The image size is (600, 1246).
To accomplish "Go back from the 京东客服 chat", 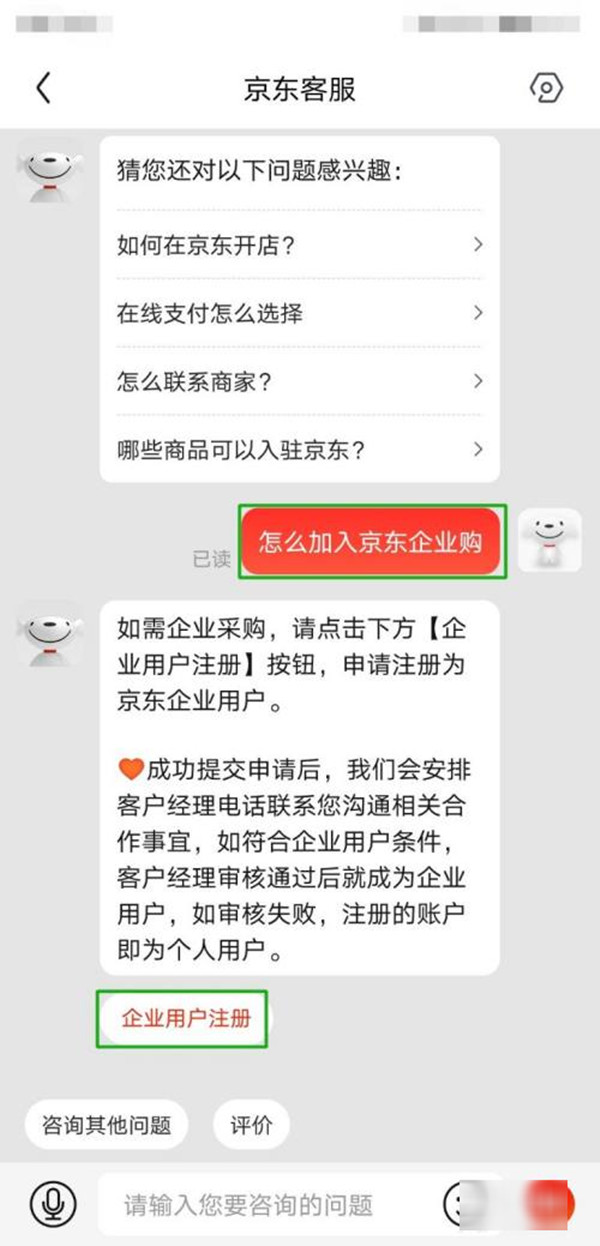I will coord(43,89).
